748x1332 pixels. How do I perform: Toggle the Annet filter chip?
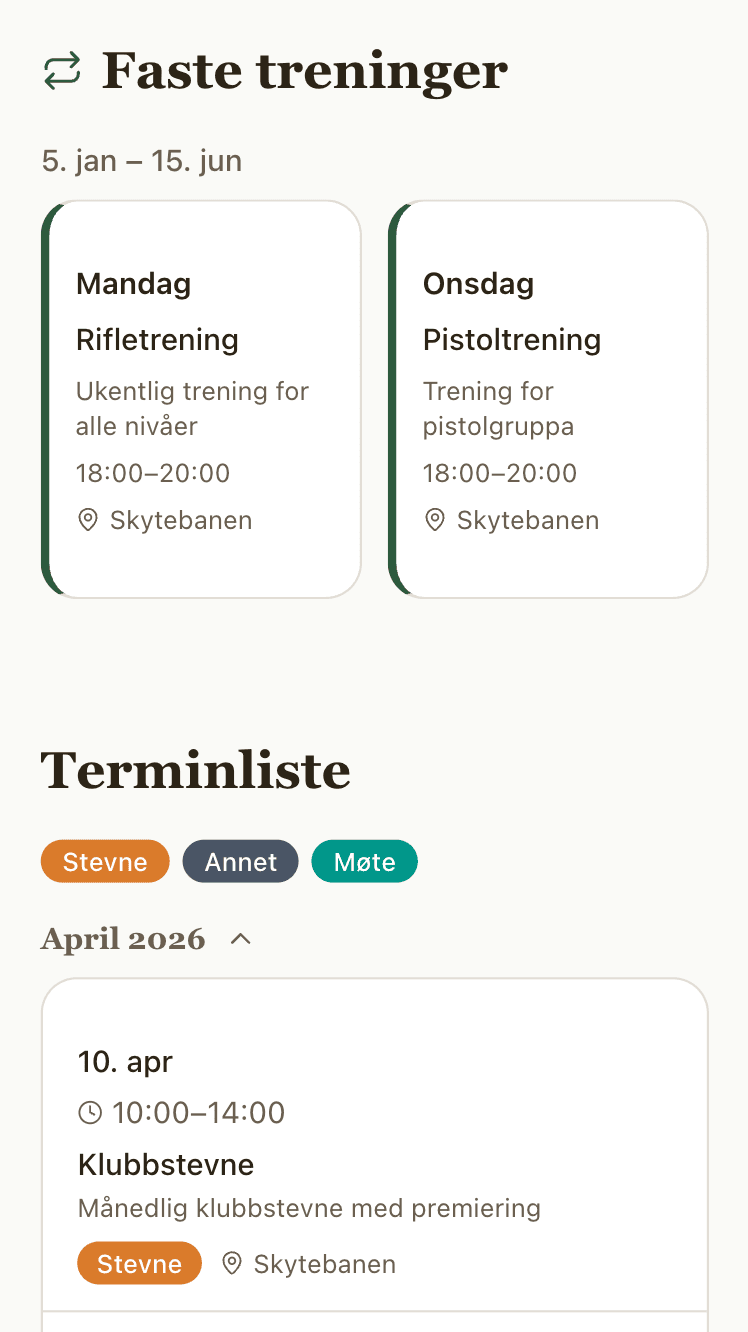[x=240, y=861]
